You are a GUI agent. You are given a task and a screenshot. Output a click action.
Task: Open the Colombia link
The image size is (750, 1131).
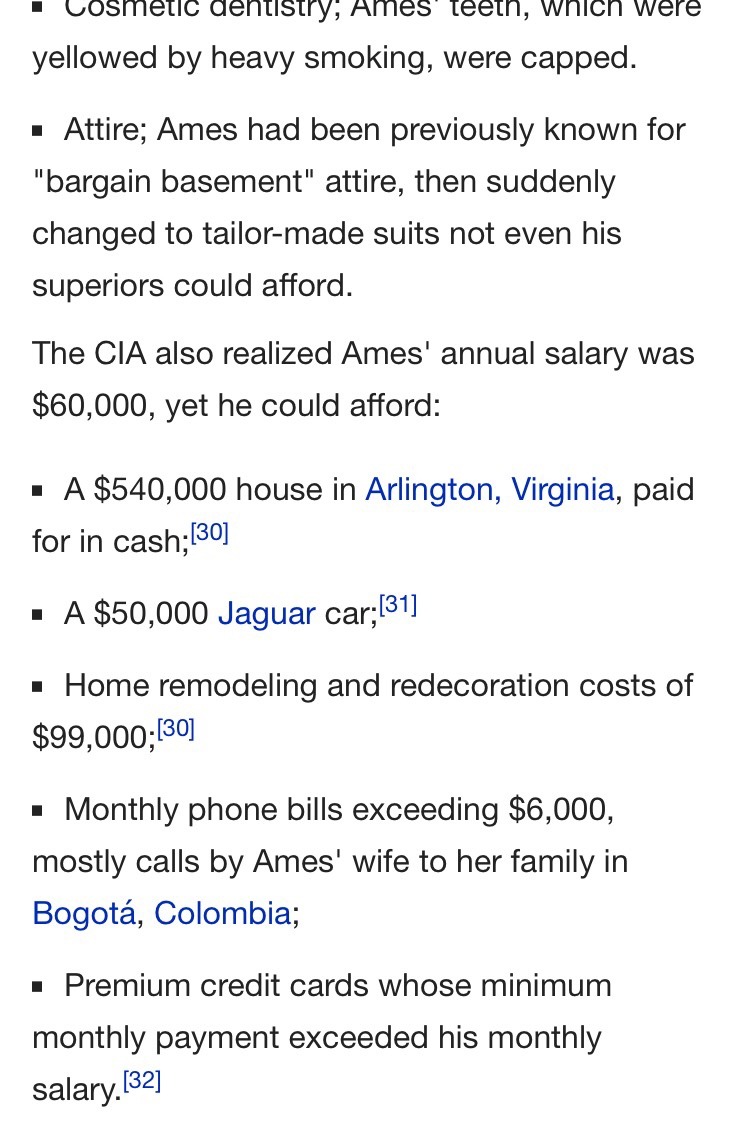click(222, 913)
